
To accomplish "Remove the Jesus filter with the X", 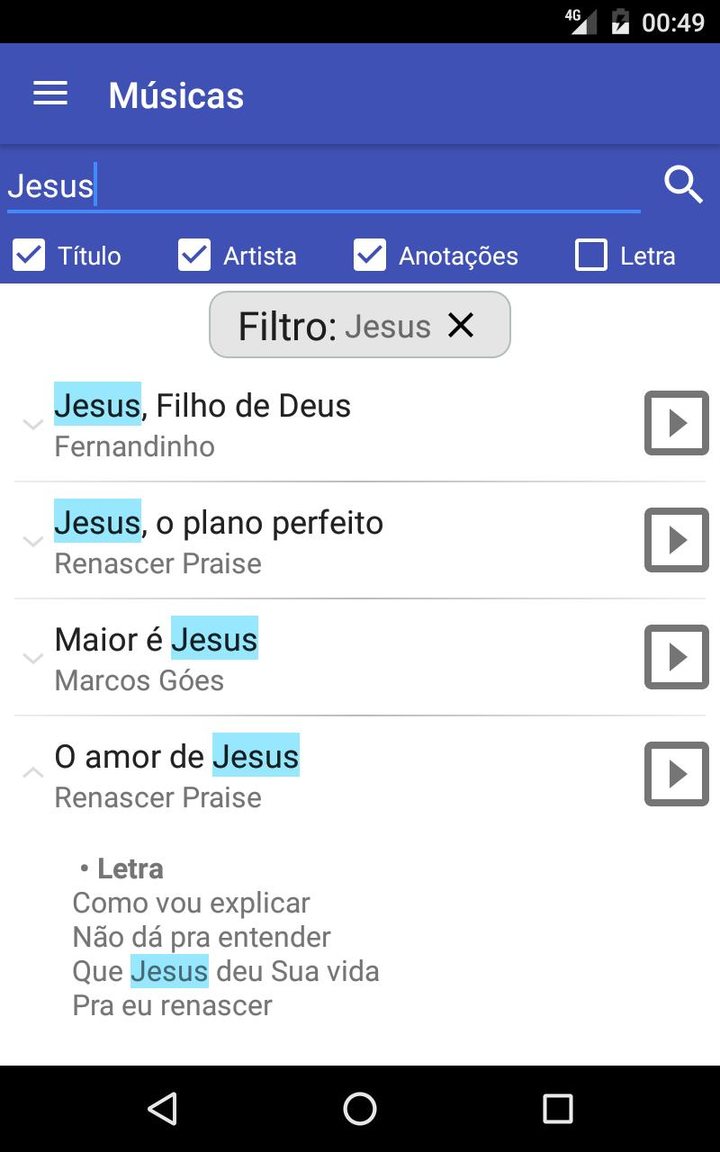I will coord(461,325).
